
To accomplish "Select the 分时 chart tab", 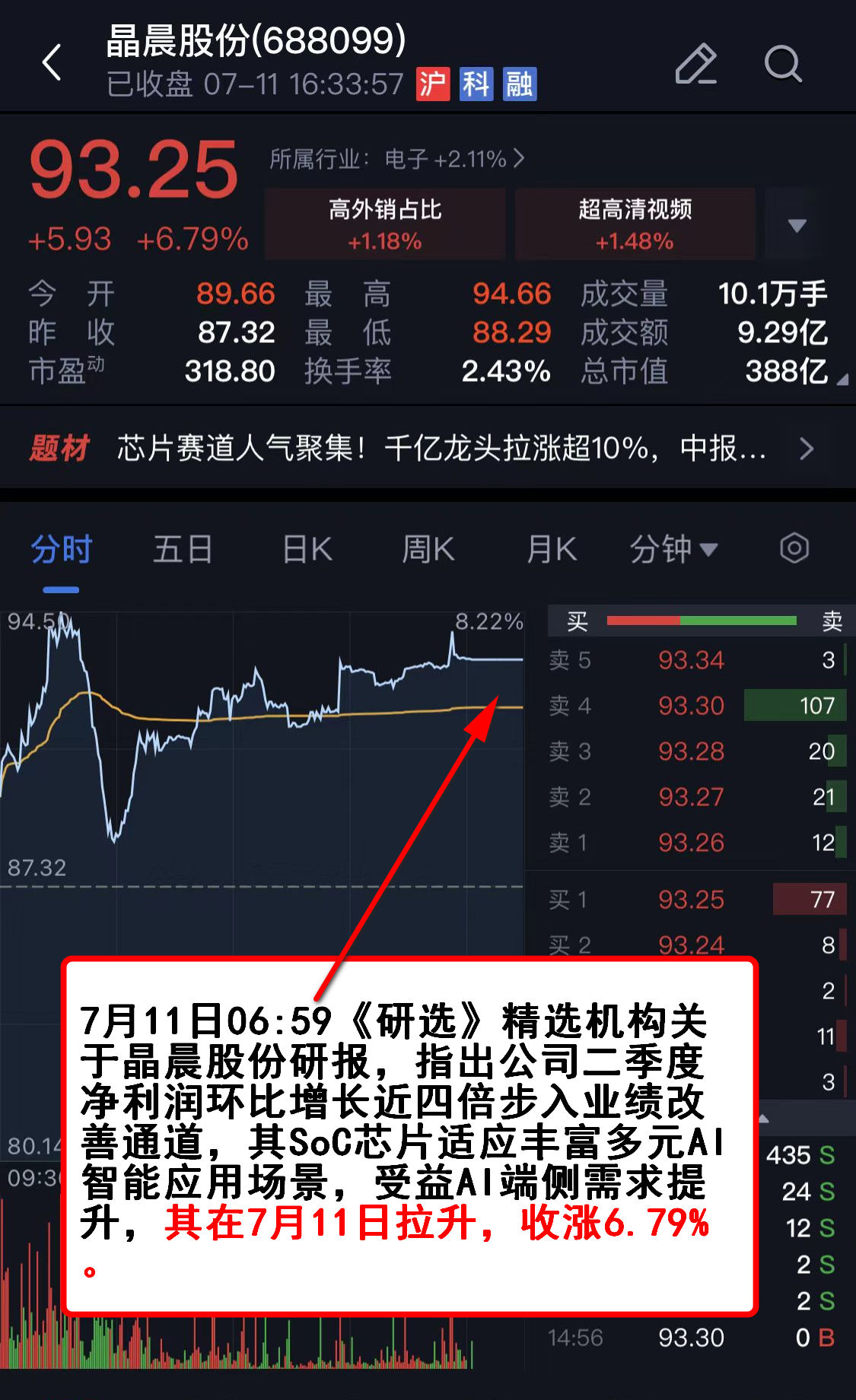I will pyautogui.click(x=61, y=549).
